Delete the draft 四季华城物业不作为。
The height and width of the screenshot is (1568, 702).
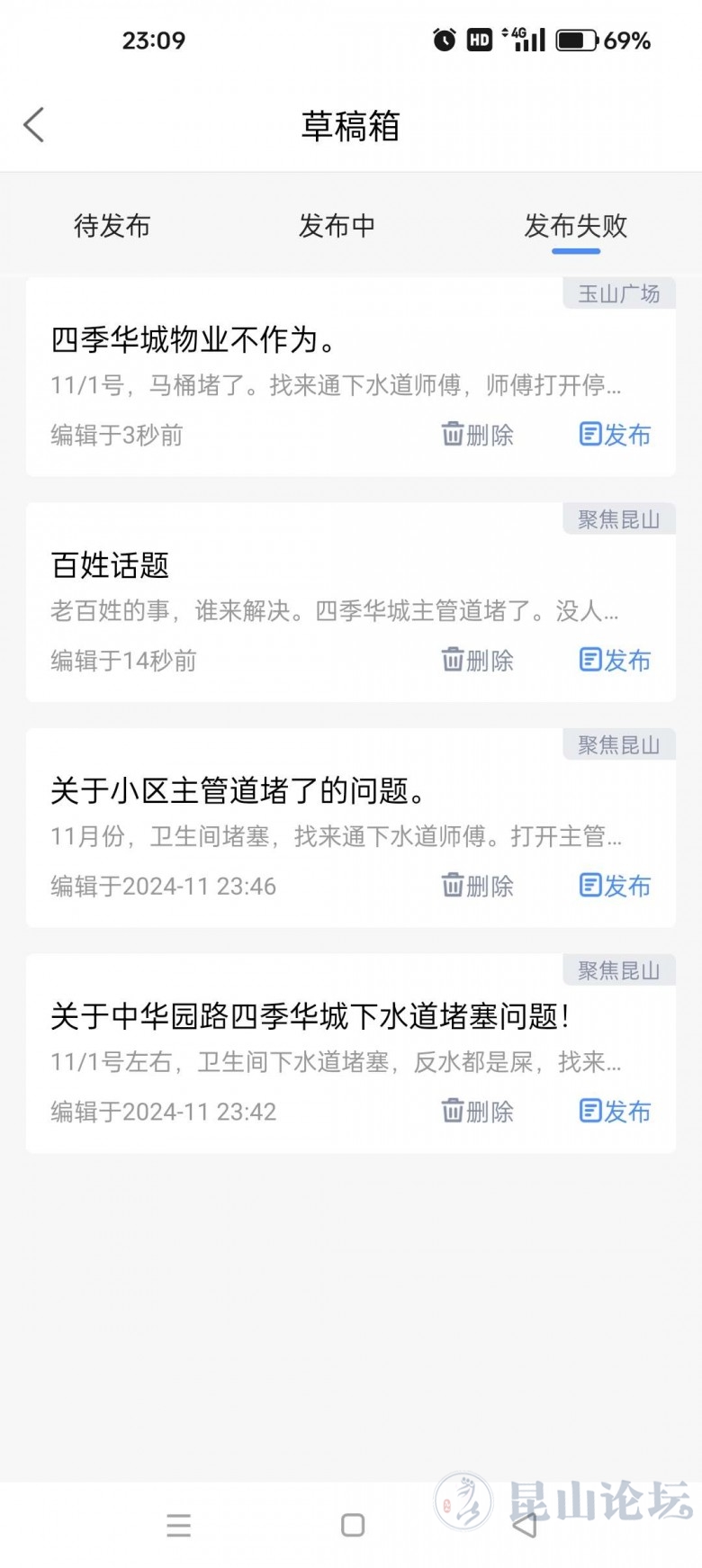[478, 435]
